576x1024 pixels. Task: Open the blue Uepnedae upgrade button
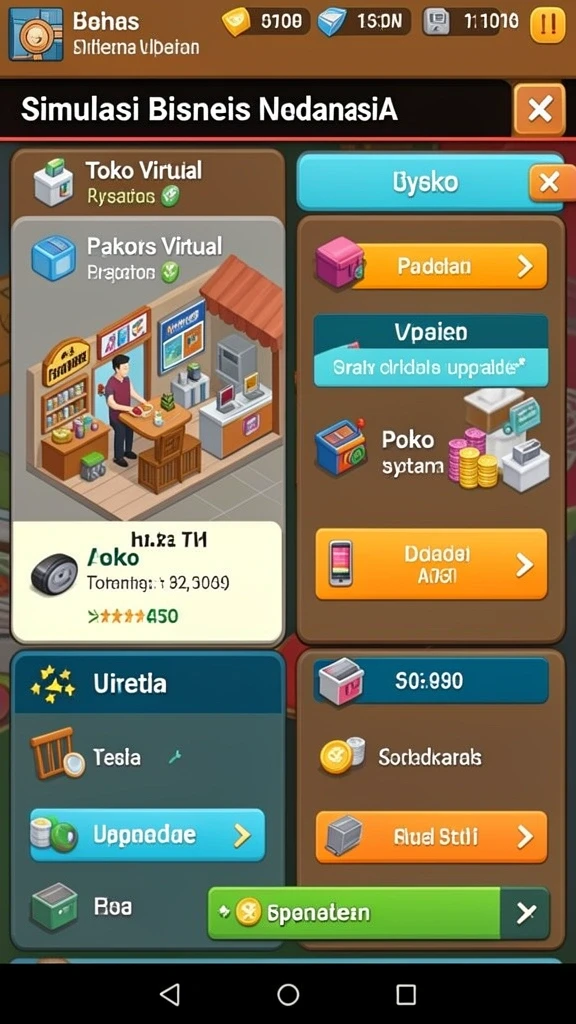click(x=148, y=835)
